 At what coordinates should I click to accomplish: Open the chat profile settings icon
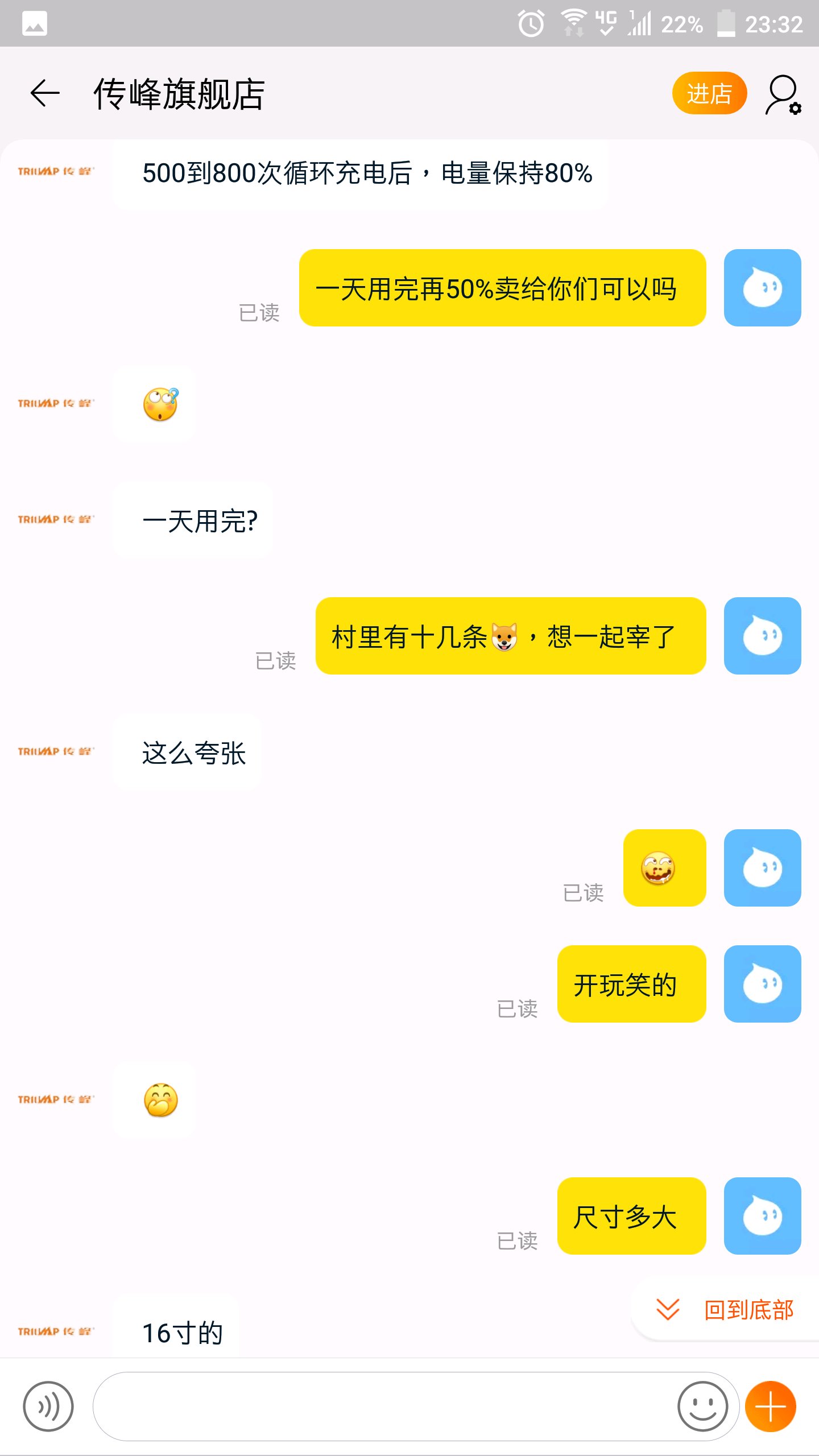coord(783,94)
